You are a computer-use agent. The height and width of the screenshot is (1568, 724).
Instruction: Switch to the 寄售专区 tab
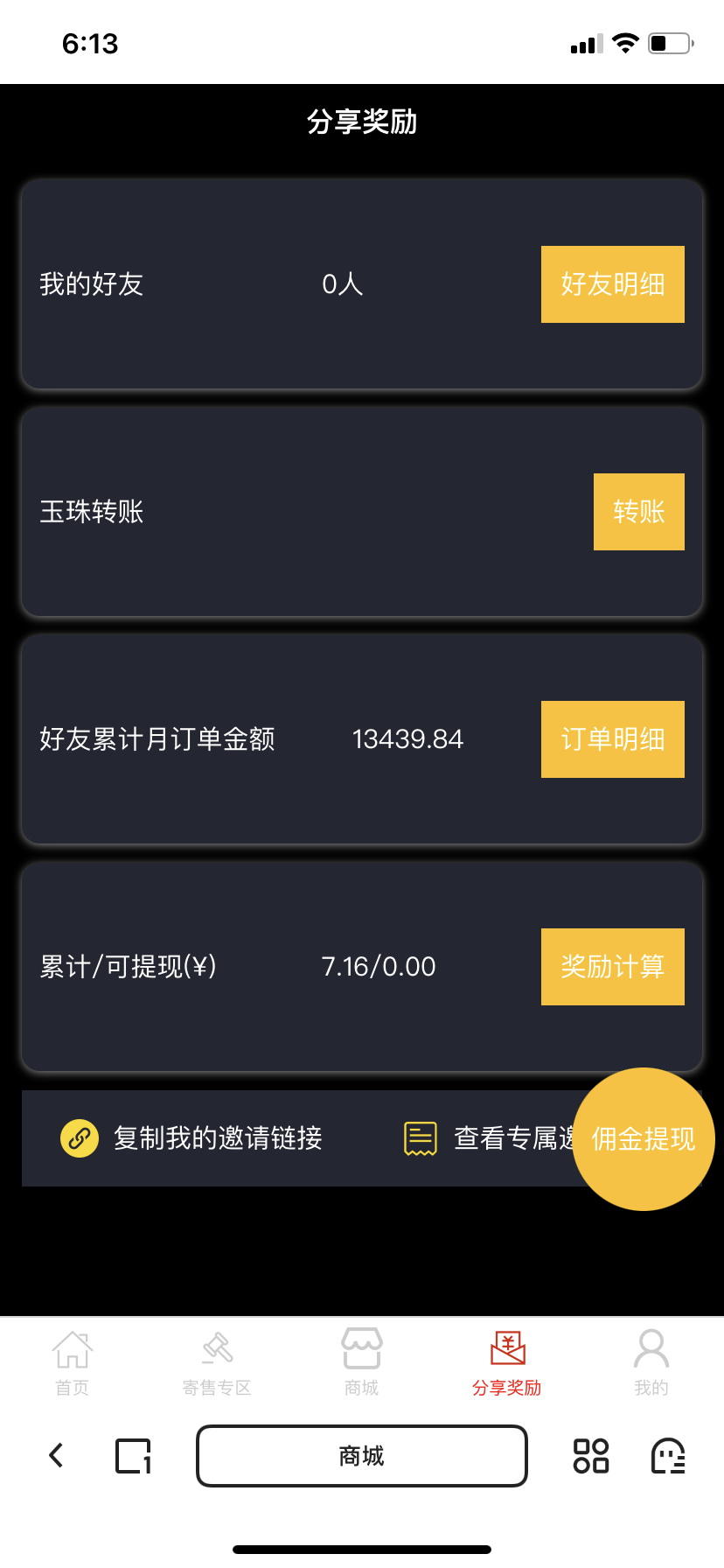pyautogui.click(x=217, y=1363)
